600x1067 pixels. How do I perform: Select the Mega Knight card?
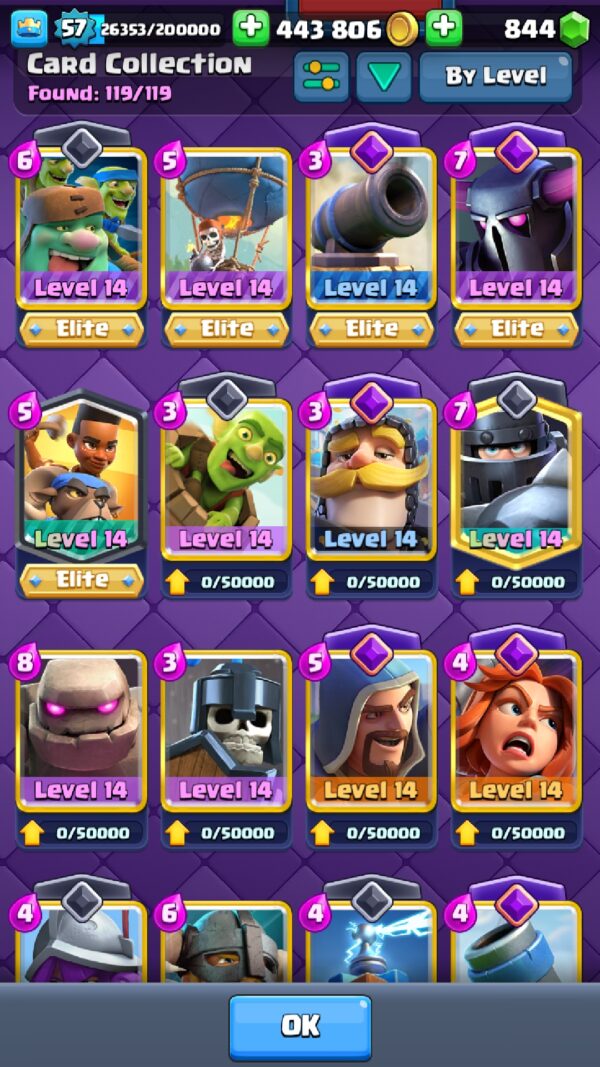[x=516, y=479]
